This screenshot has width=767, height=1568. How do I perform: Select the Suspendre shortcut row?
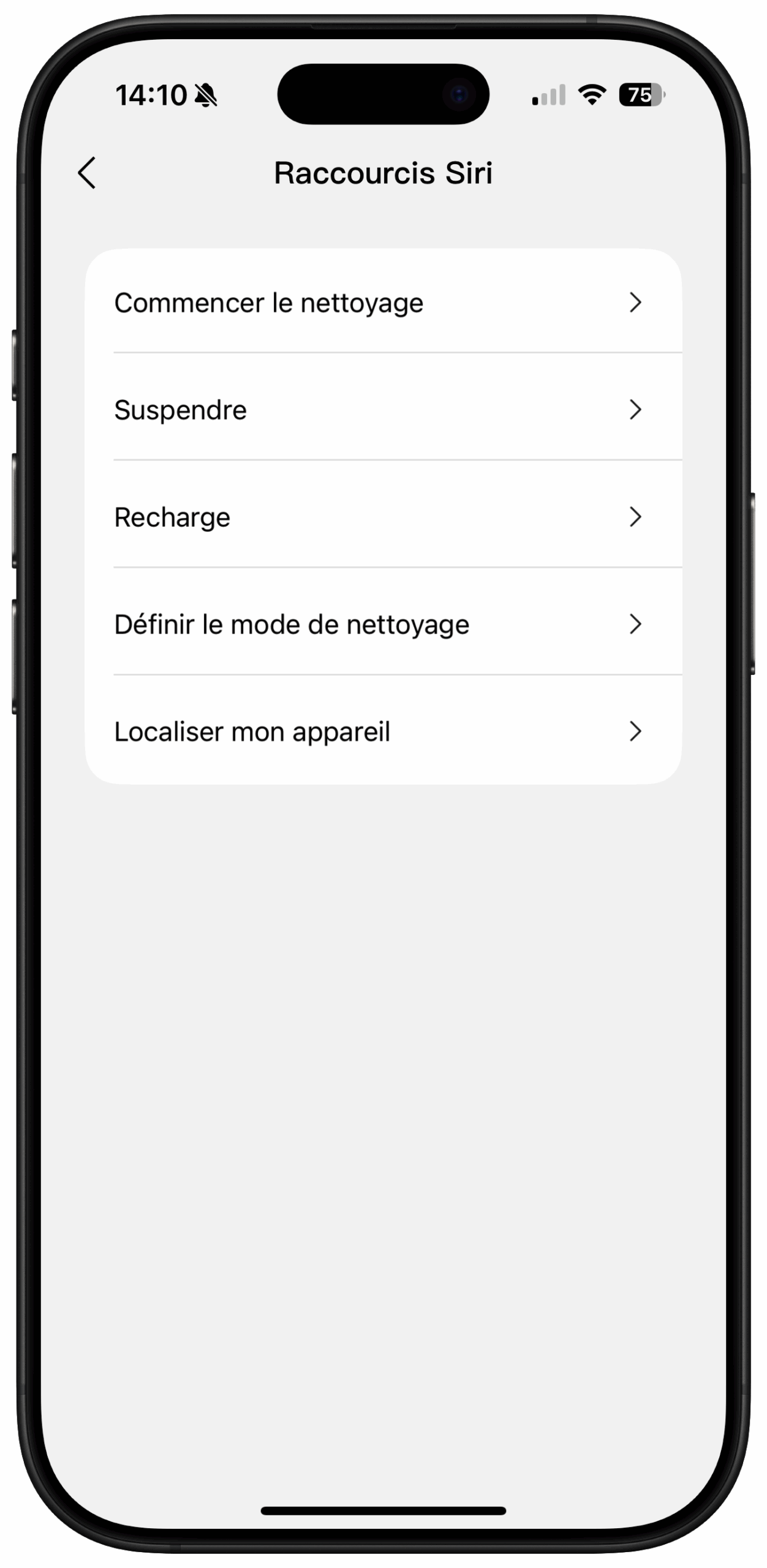coord(382,409)
